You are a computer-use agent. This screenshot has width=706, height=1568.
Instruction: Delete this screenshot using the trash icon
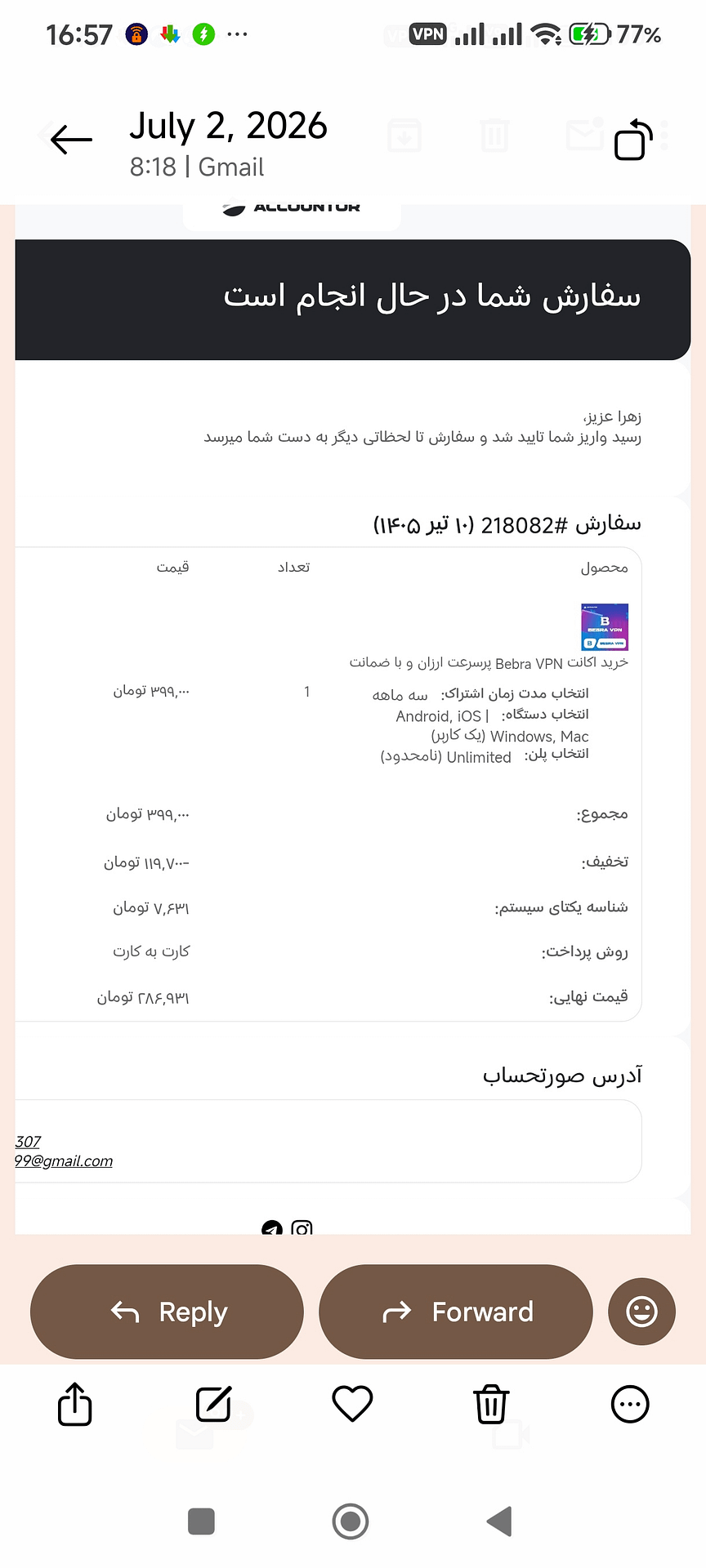(x=491, y=1404)
